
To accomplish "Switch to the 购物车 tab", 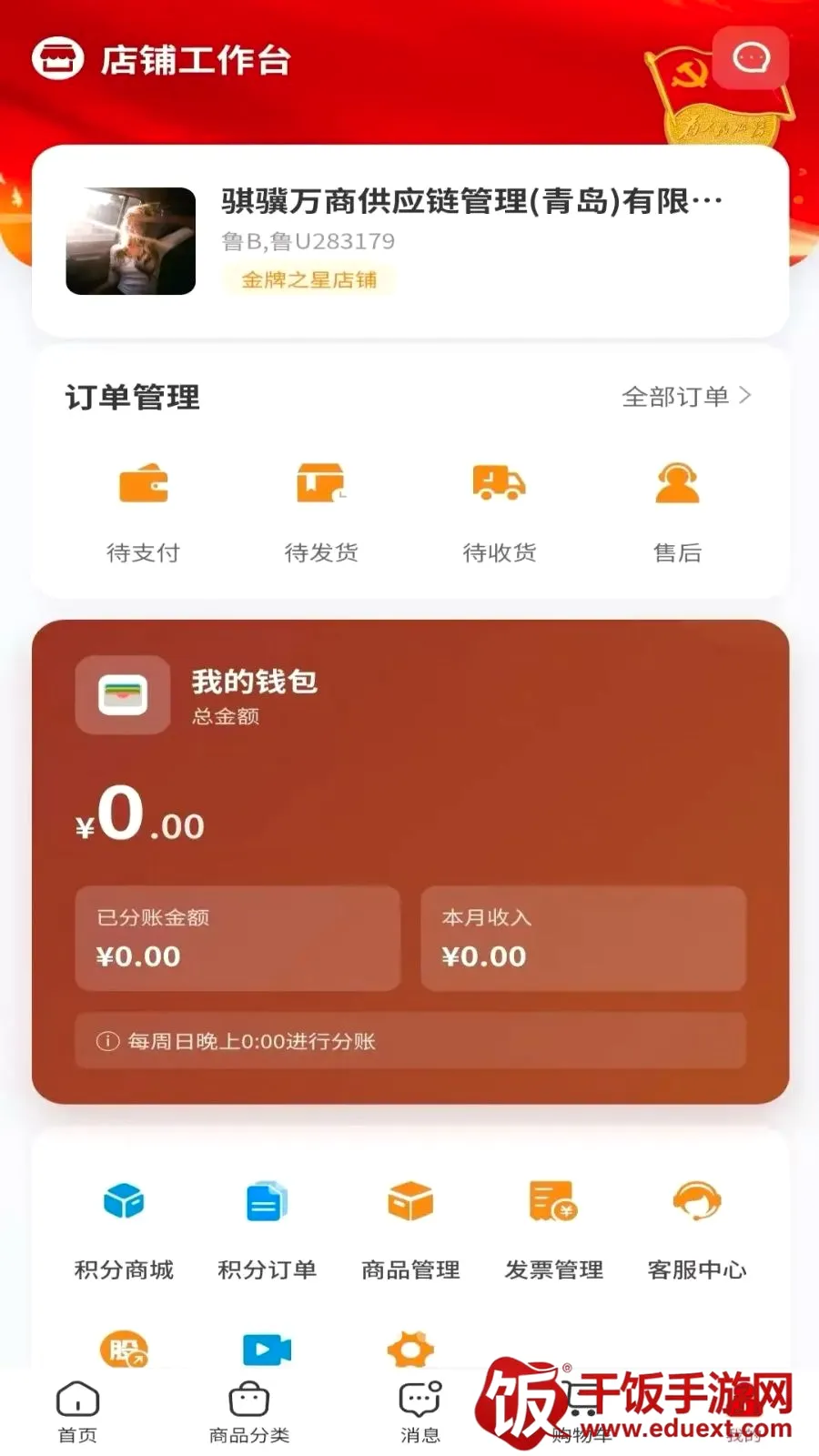I will pos(581,1412).
